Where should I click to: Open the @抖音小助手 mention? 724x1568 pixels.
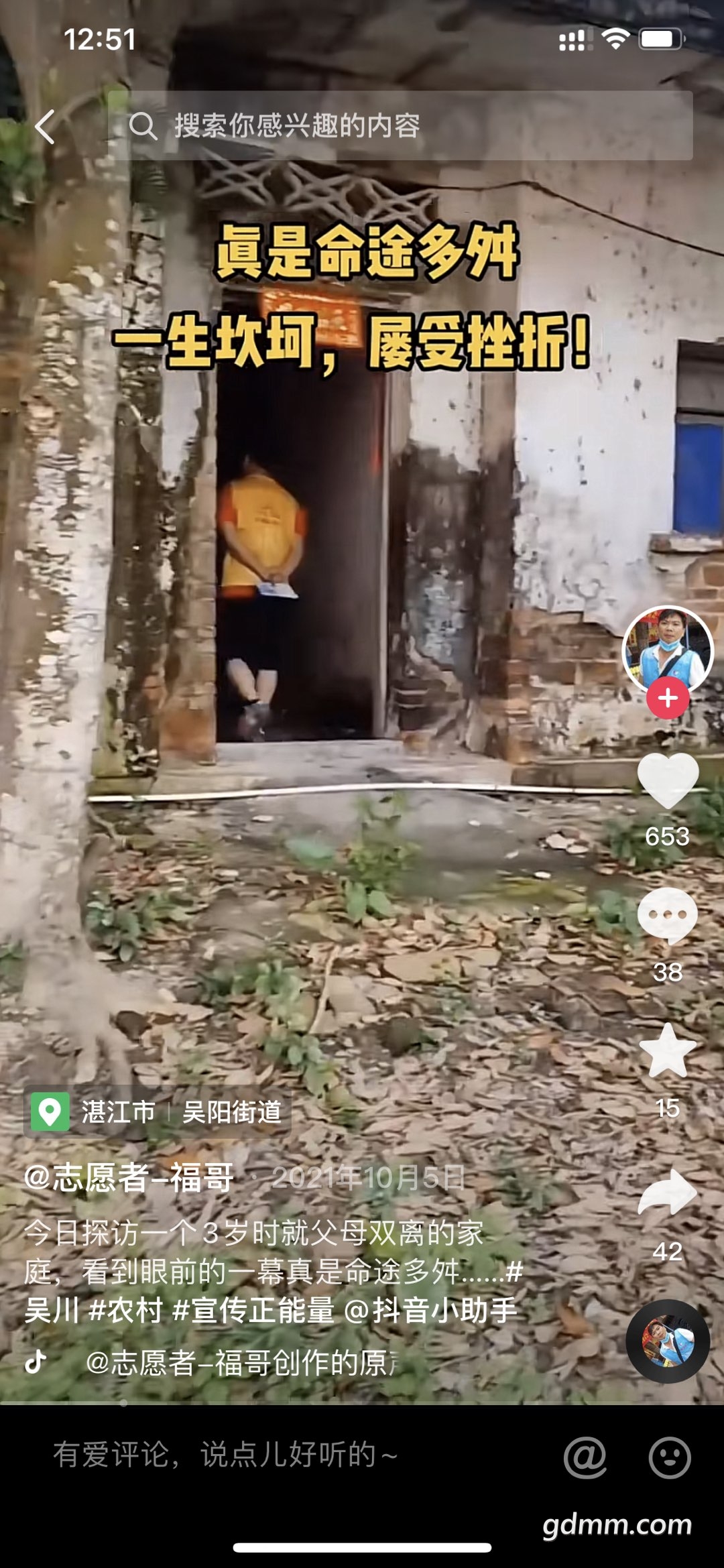[430, 1309]
